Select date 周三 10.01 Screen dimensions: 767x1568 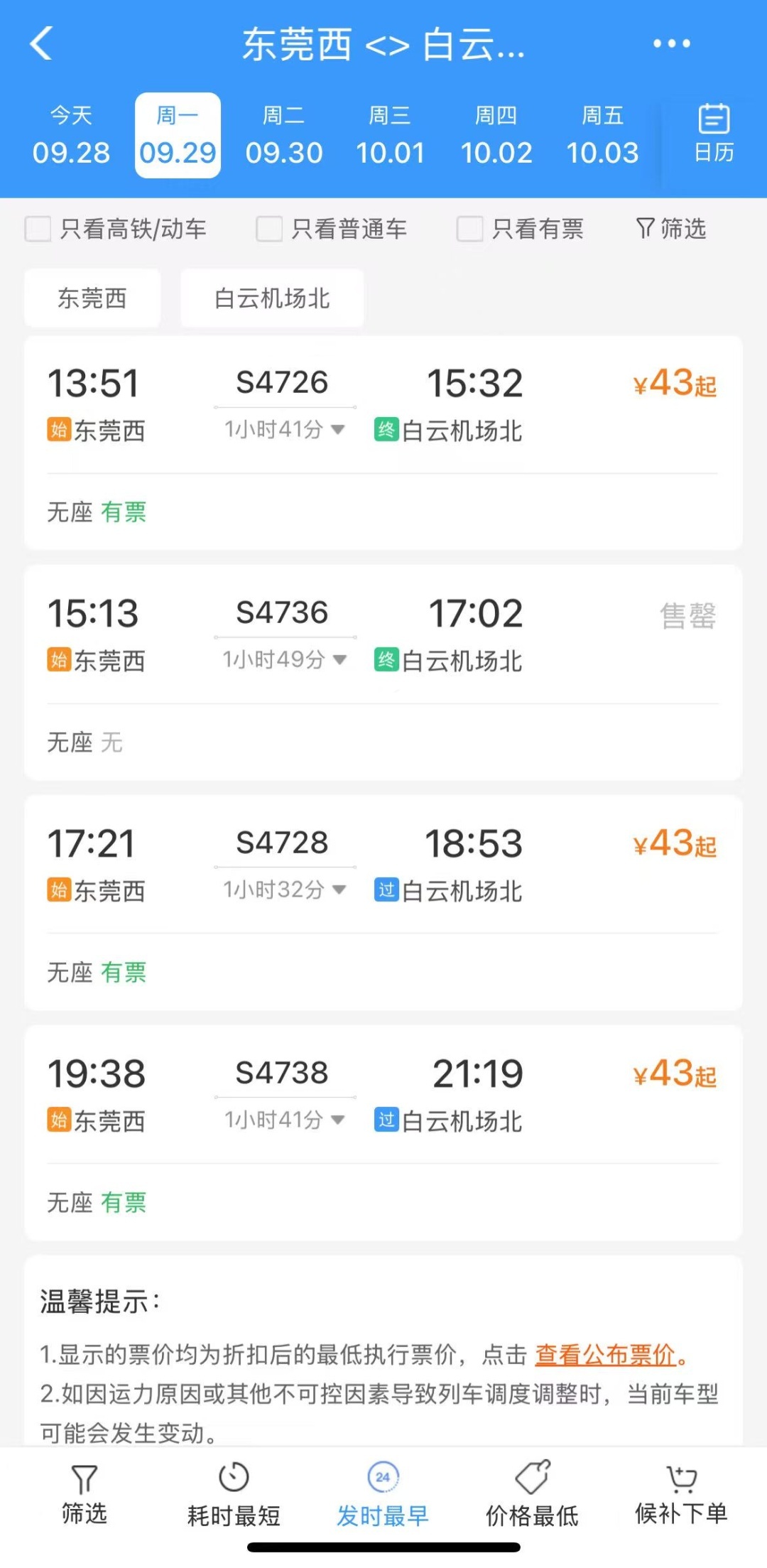[x=390, y=135]
